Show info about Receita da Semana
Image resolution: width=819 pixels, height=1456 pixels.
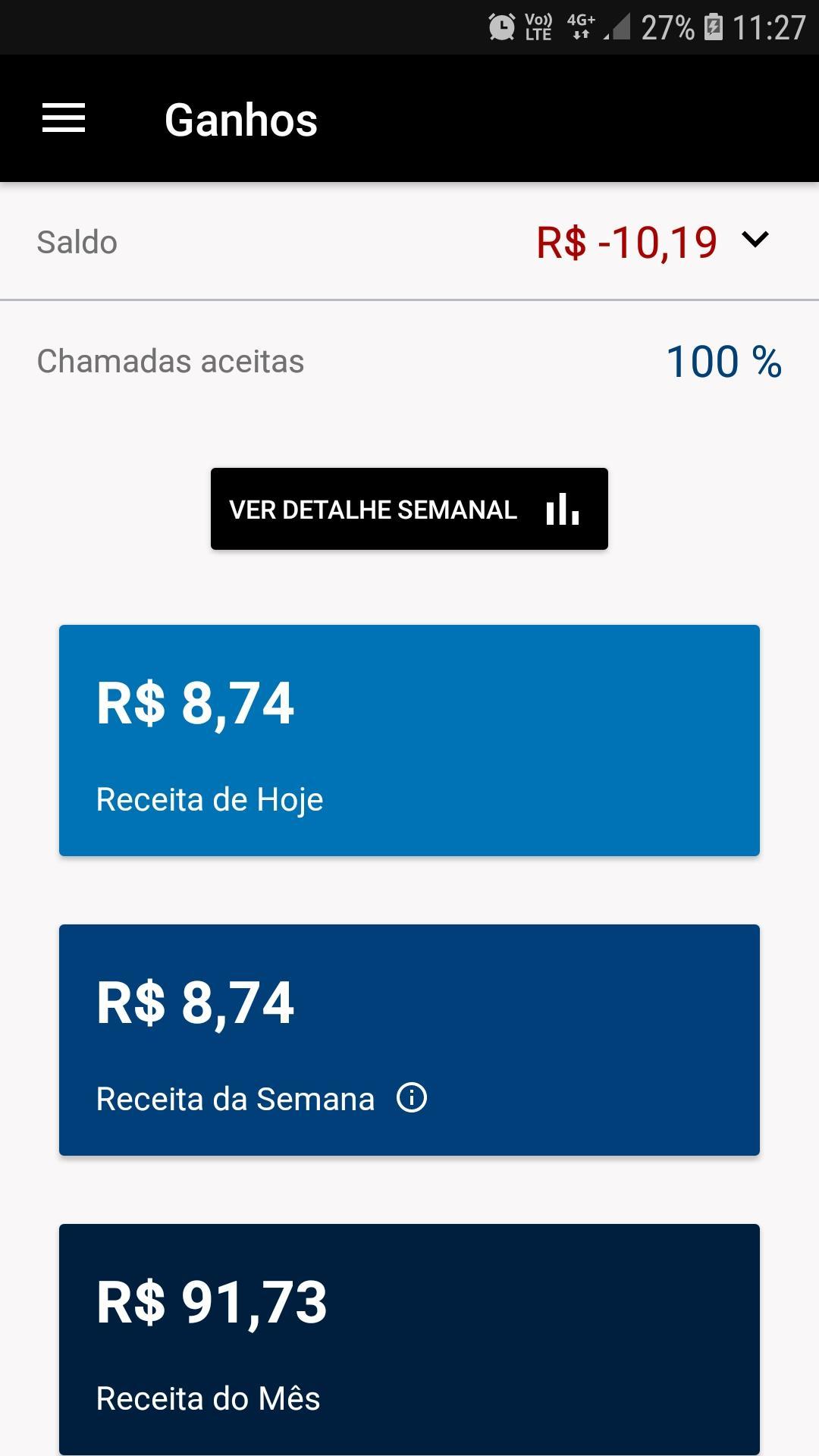412,1097
